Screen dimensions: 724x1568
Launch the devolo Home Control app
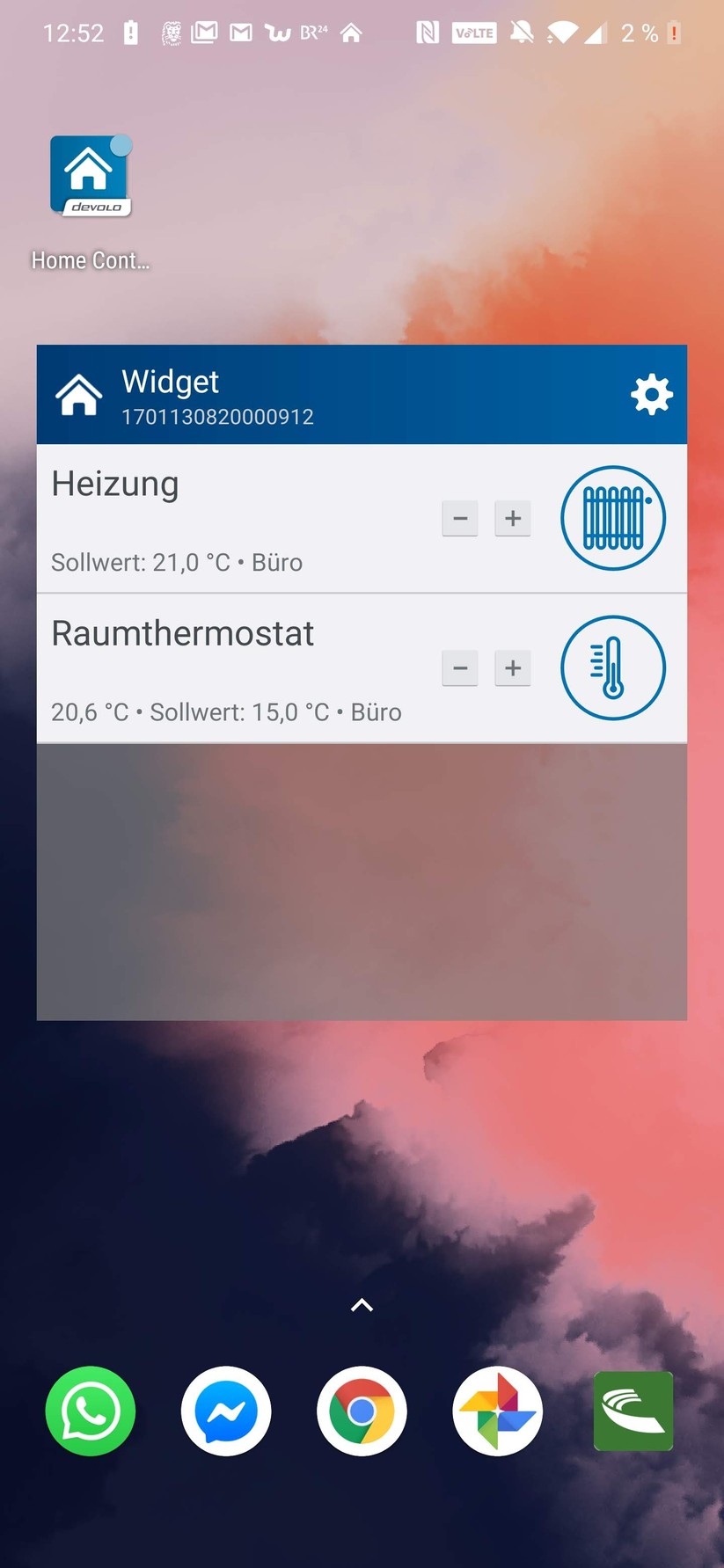coord(91,177)
